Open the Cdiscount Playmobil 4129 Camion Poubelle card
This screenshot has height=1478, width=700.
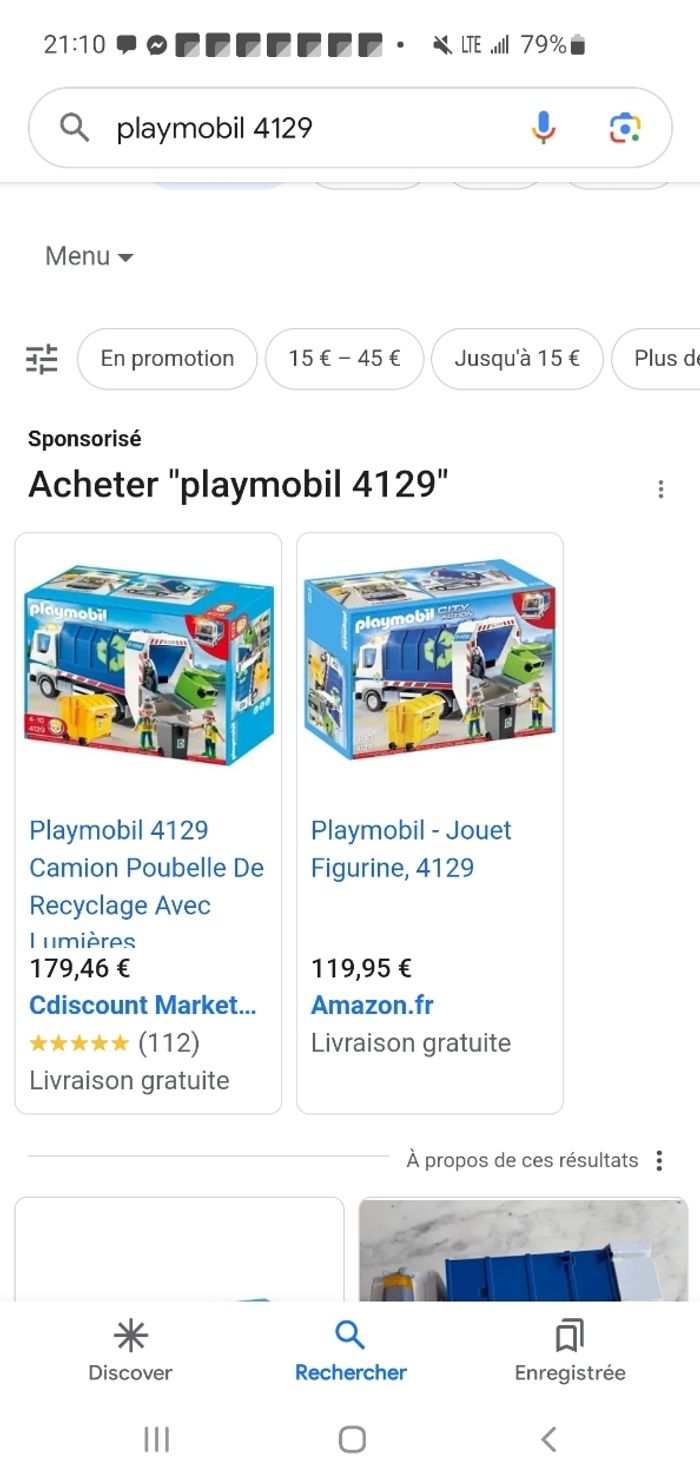point(148,820)
